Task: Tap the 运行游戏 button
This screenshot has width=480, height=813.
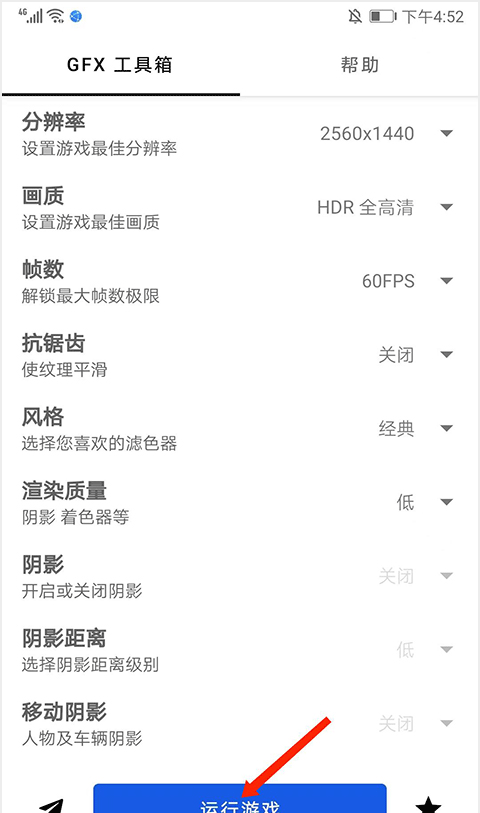Action: [x=240, y=799]
